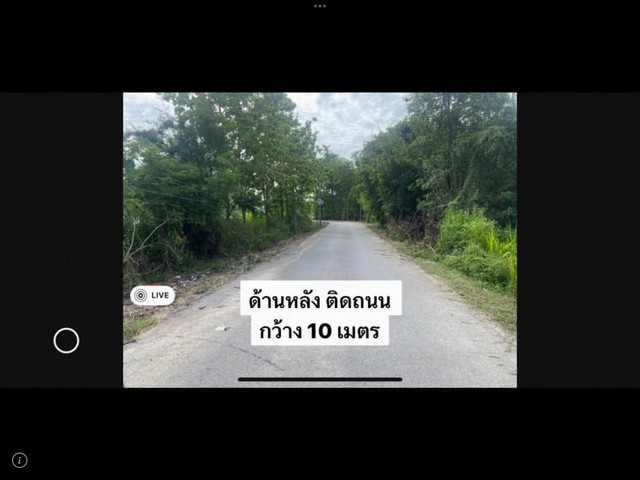Open the three-dot multitasking menu

[320, 6]
